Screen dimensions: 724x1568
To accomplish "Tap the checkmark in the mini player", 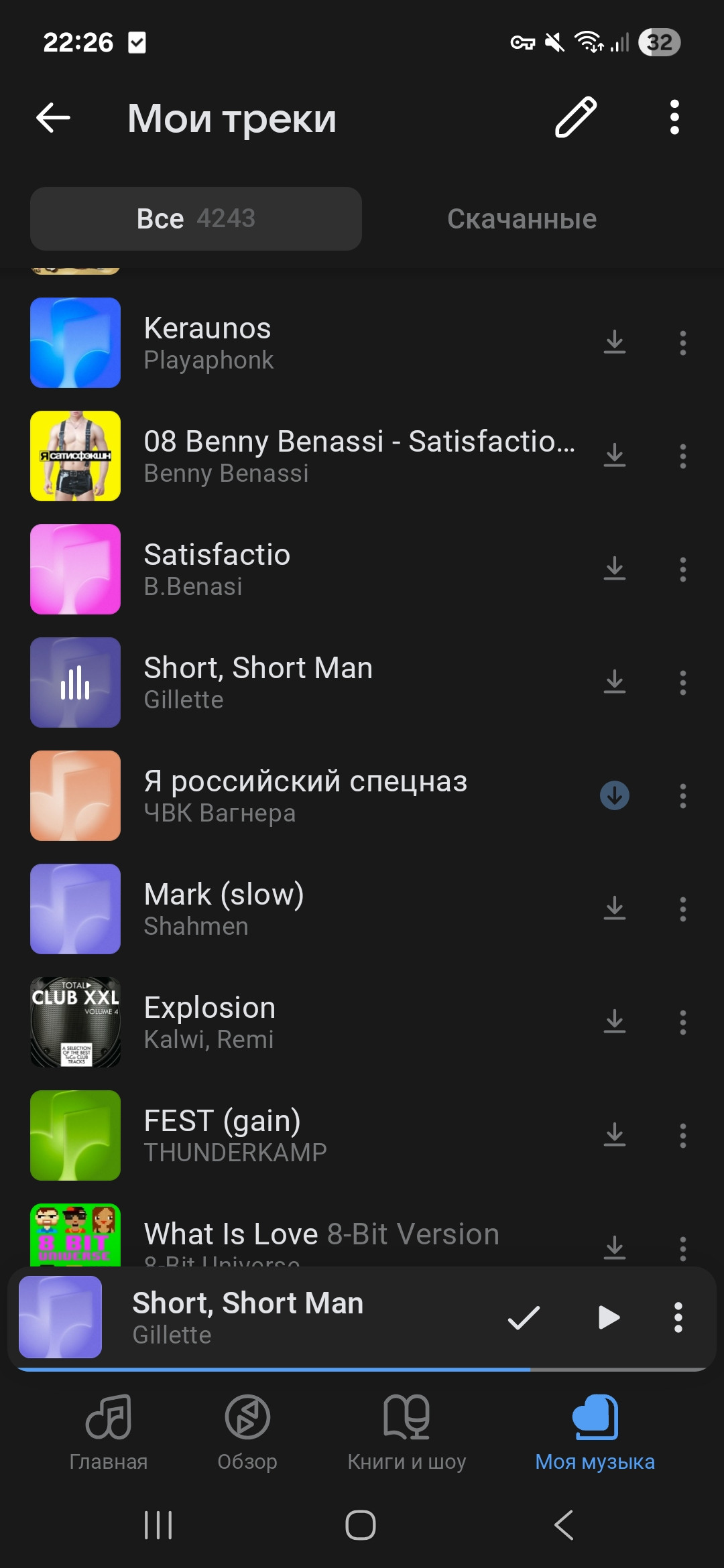I will 524,1317.
